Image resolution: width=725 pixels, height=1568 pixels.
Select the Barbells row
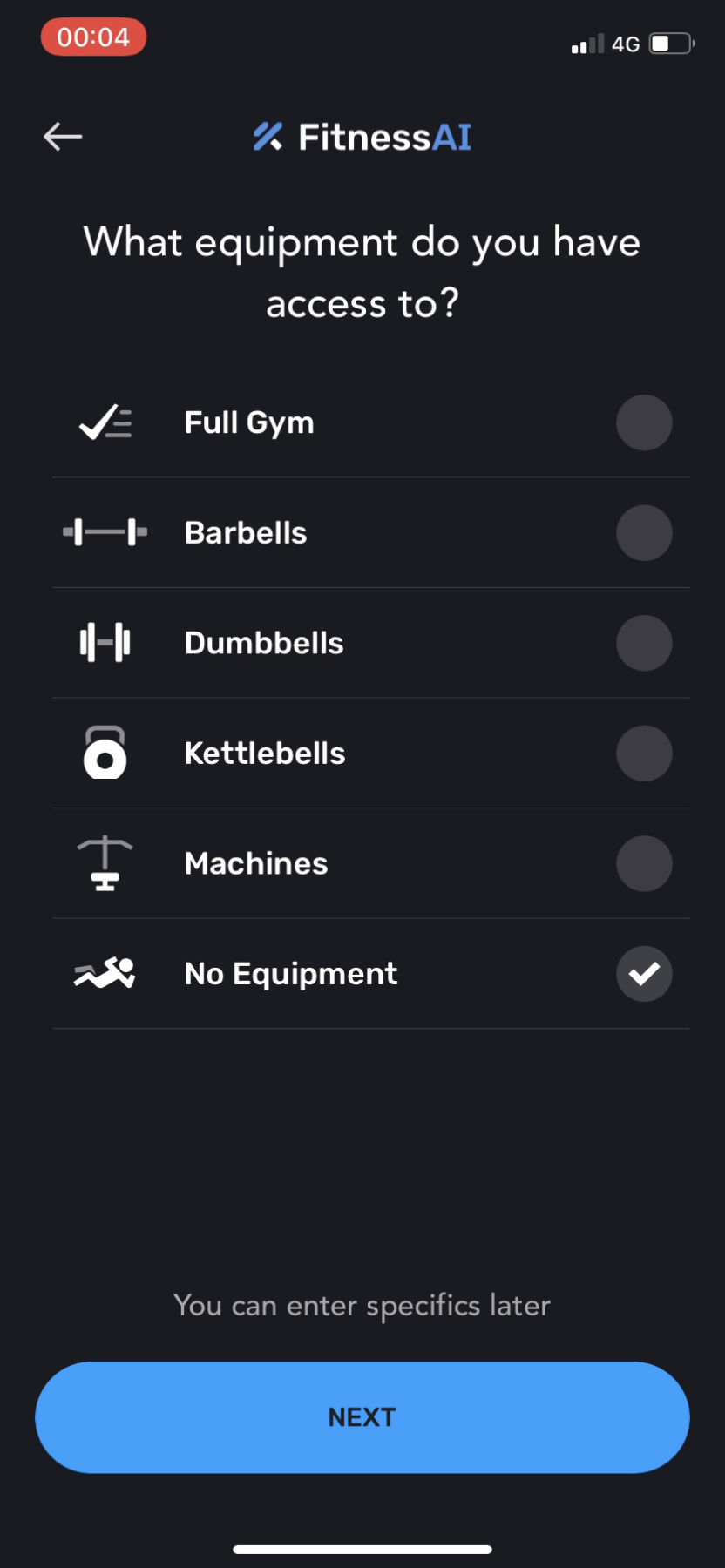pyautogui.click(x=362, y=532)
